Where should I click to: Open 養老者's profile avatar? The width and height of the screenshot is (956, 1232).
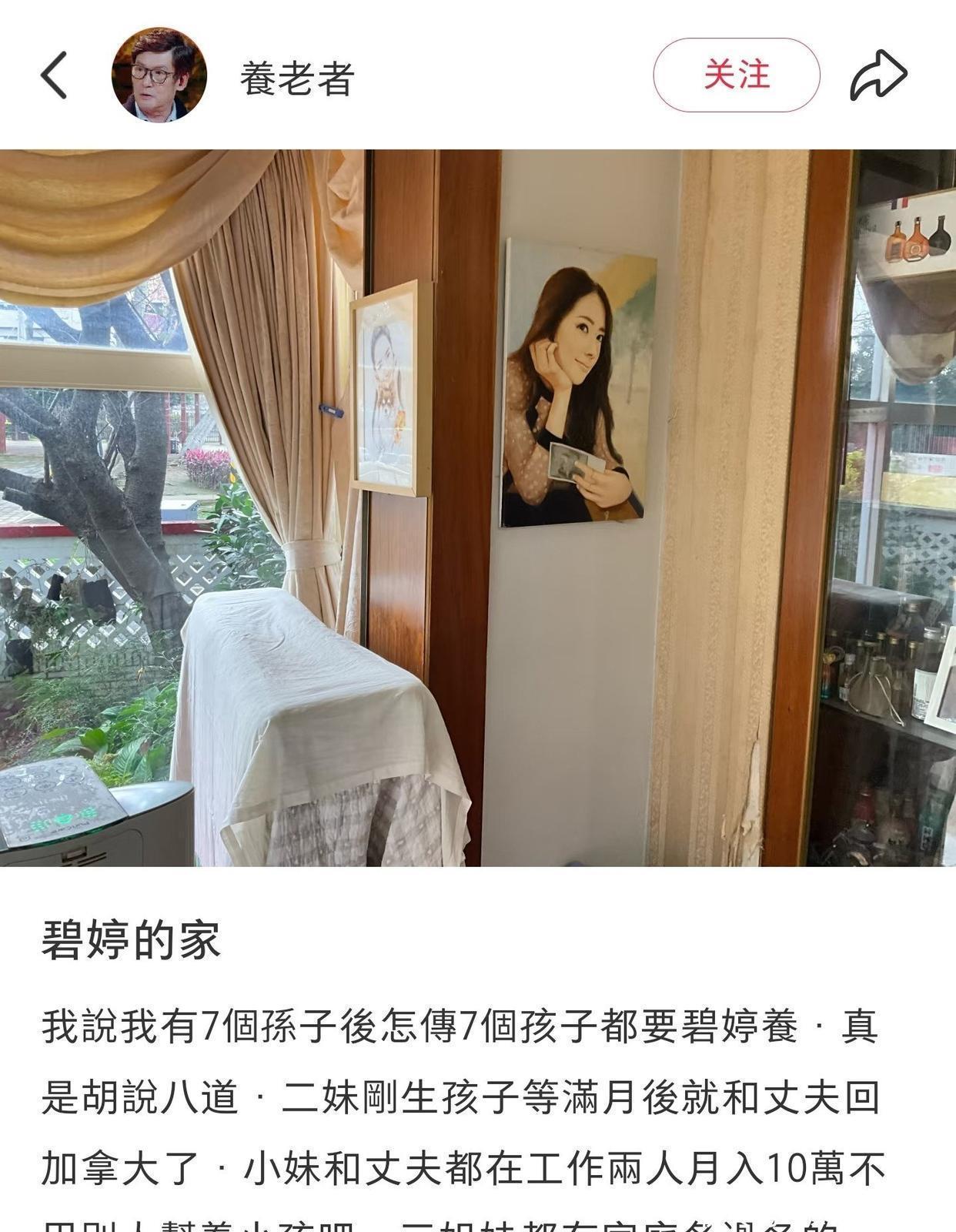click(x=159, y=75)
